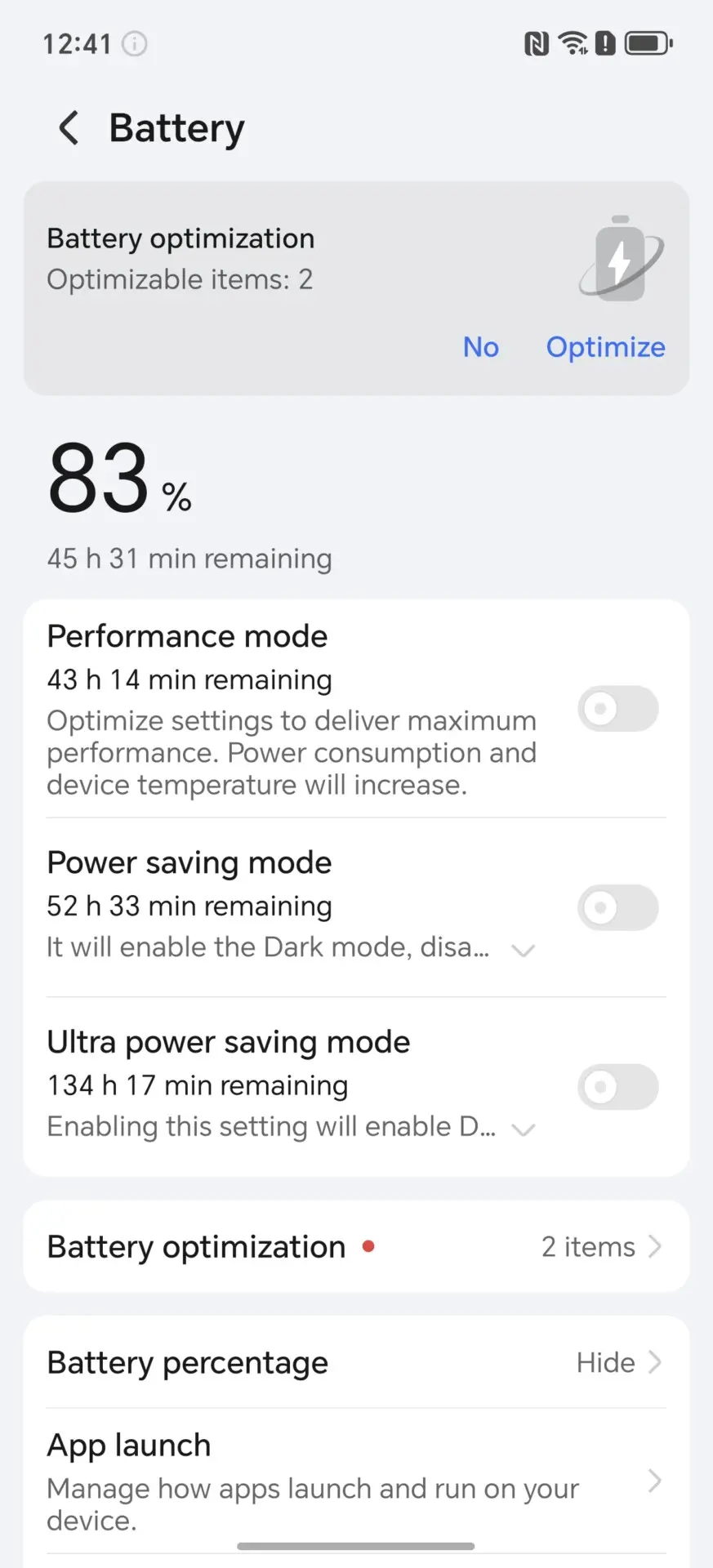Enable Performance mode

pos(618,709)
